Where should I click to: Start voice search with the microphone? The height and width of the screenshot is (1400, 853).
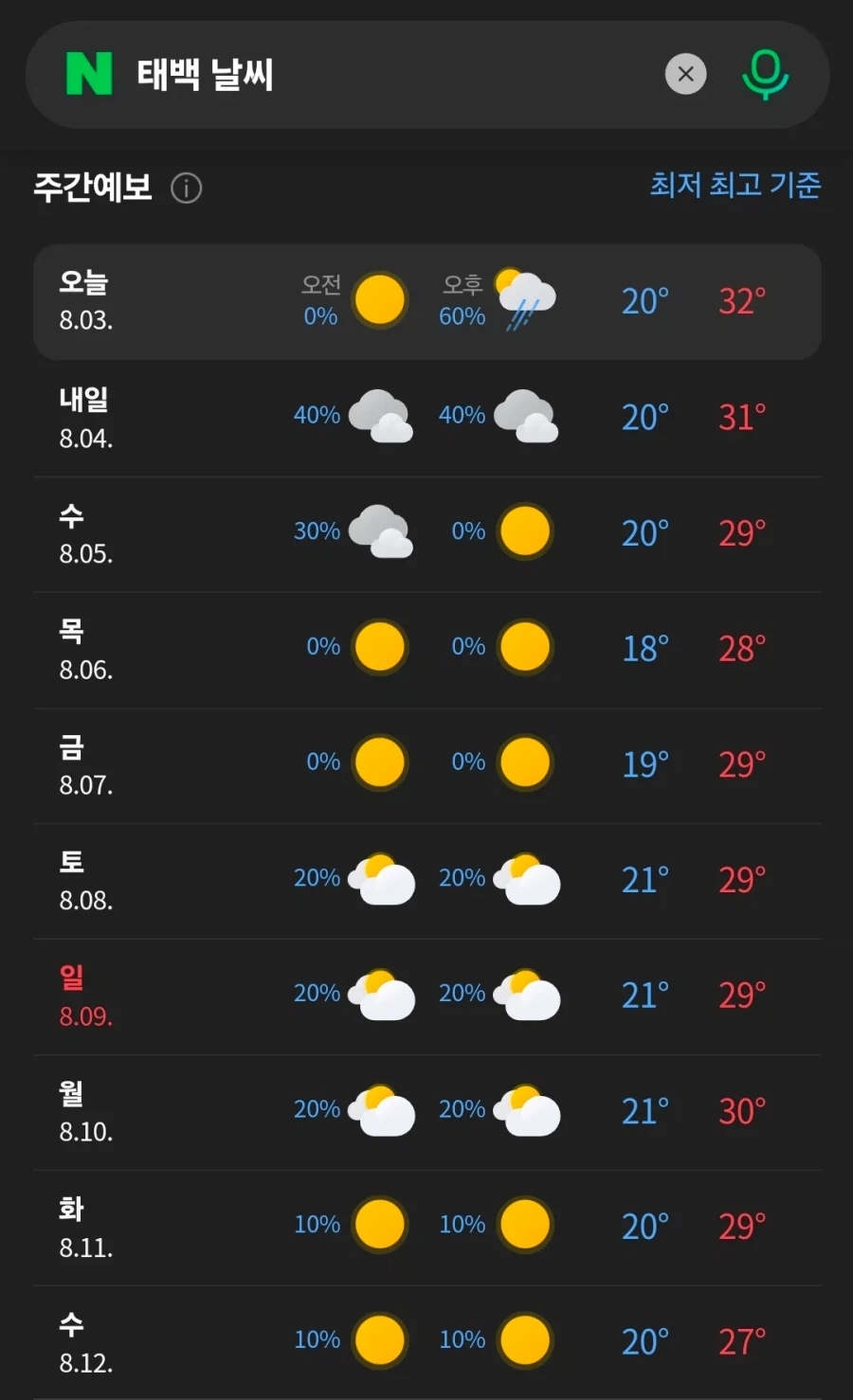coord(765,75)
